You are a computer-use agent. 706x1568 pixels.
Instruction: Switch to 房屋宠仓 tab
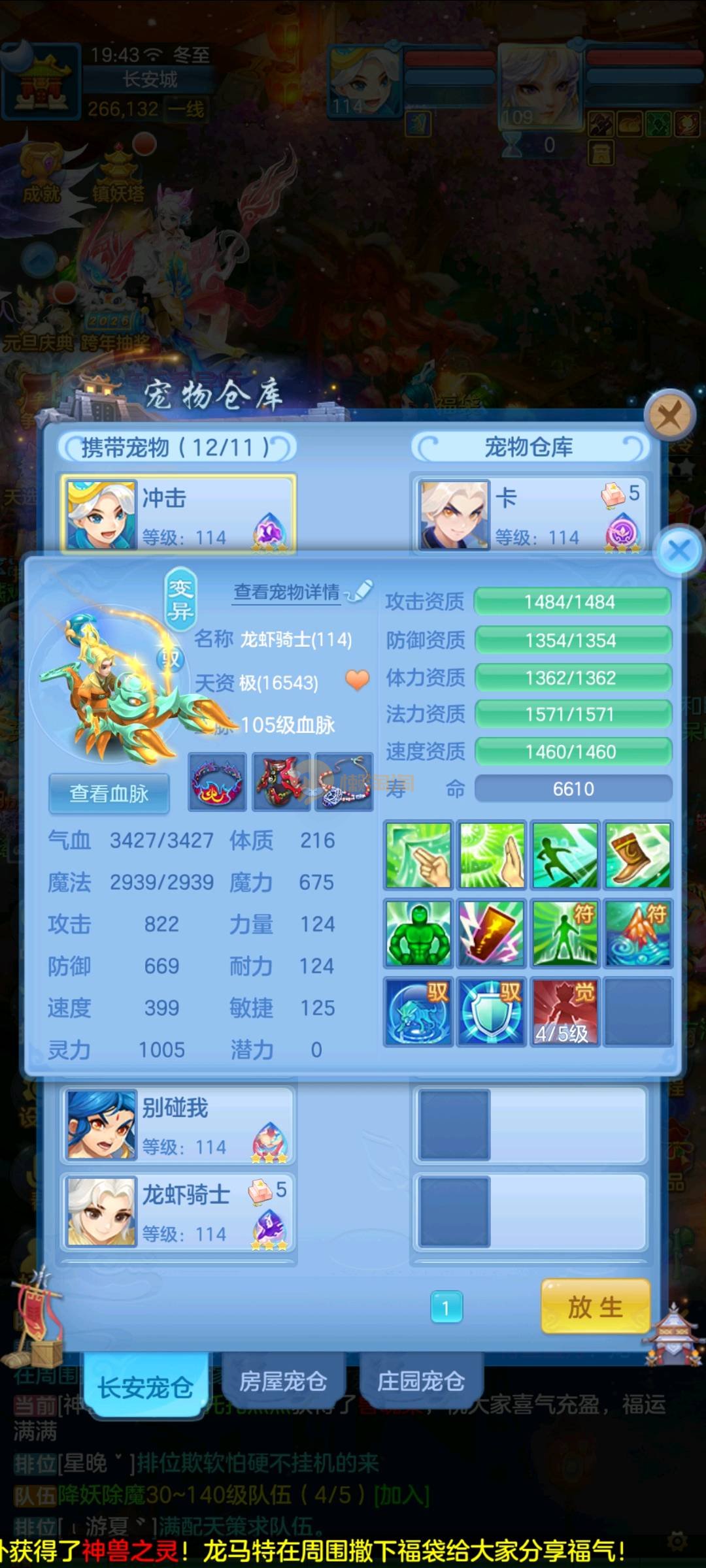(283, 1381)
